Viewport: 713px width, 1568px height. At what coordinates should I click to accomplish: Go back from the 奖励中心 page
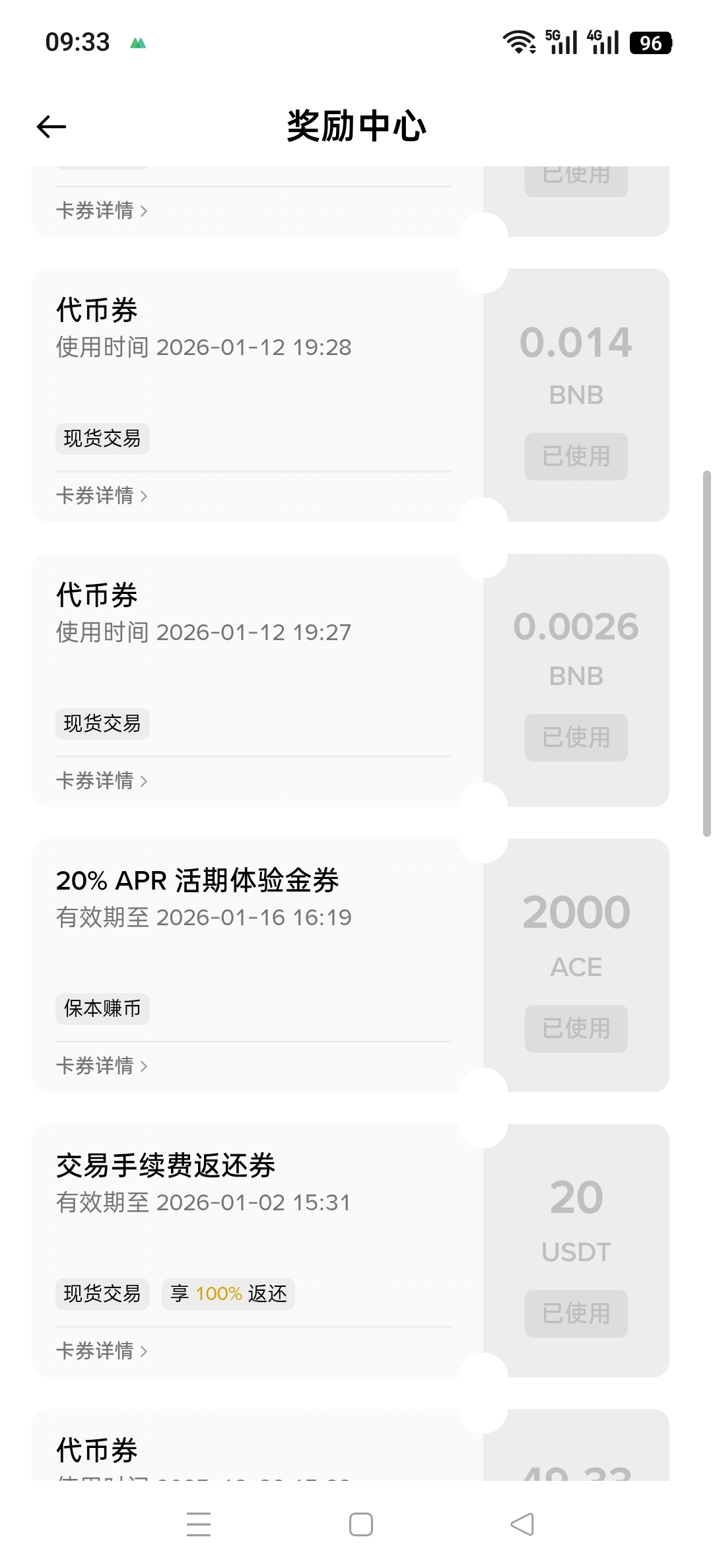(x=51, y=127)
